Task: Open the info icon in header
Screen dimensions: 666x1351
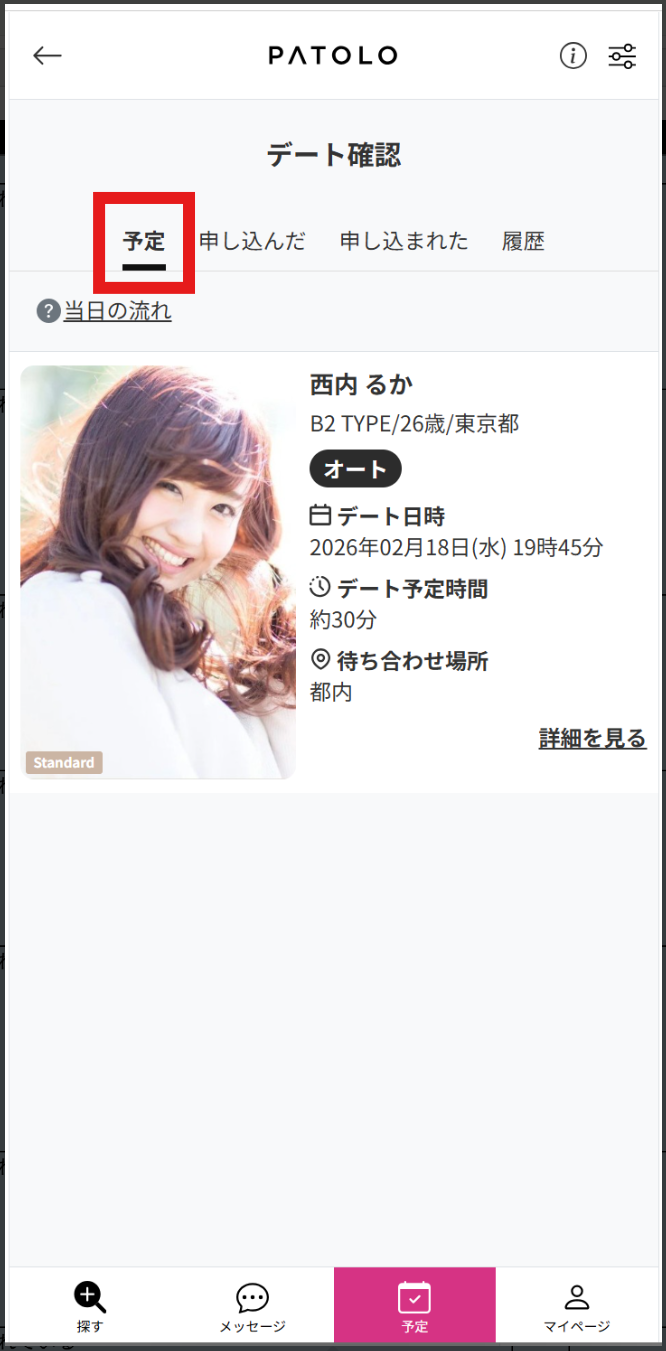Action: (x=573, y=56)
